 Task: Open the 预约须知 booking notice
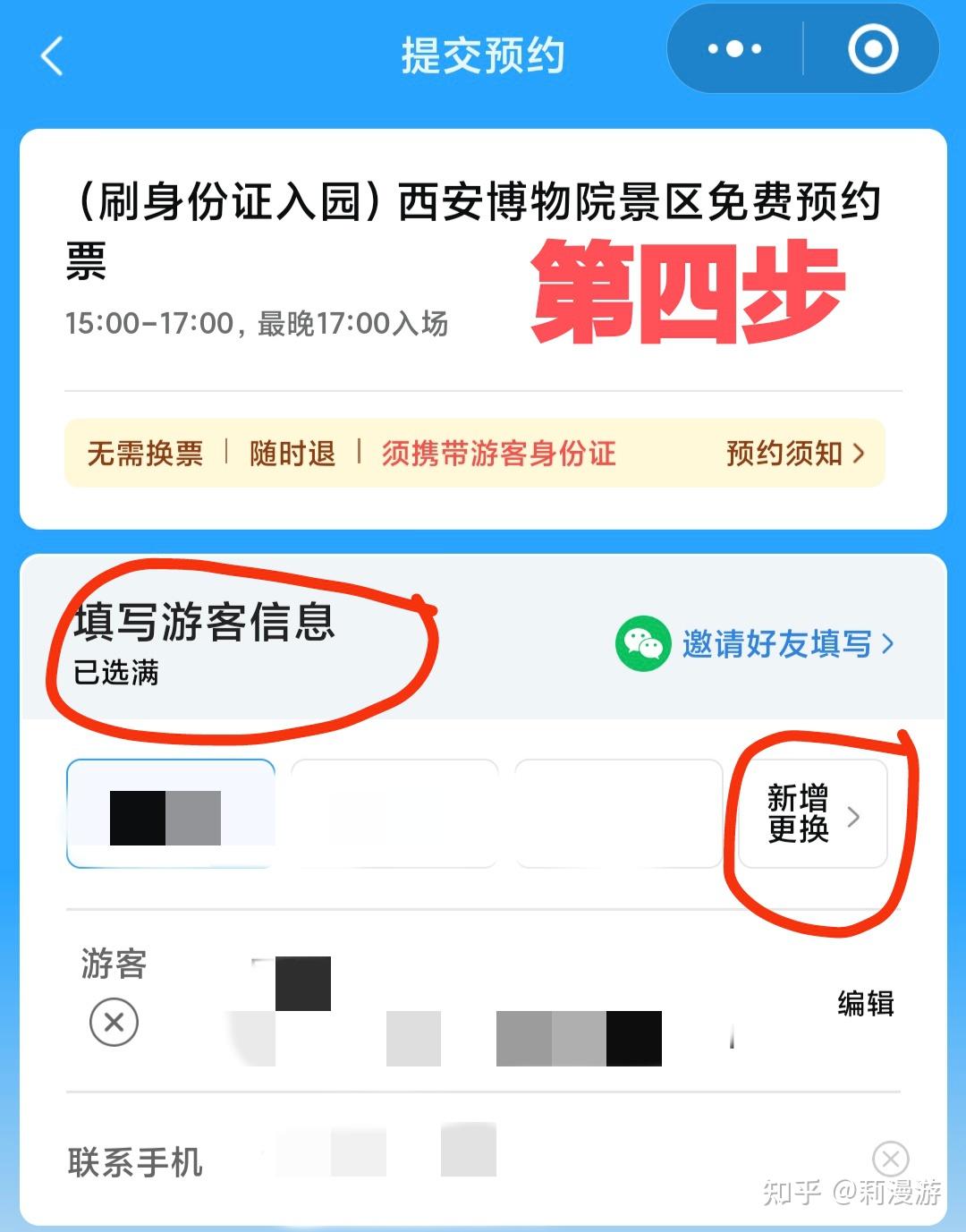(794, 454)
